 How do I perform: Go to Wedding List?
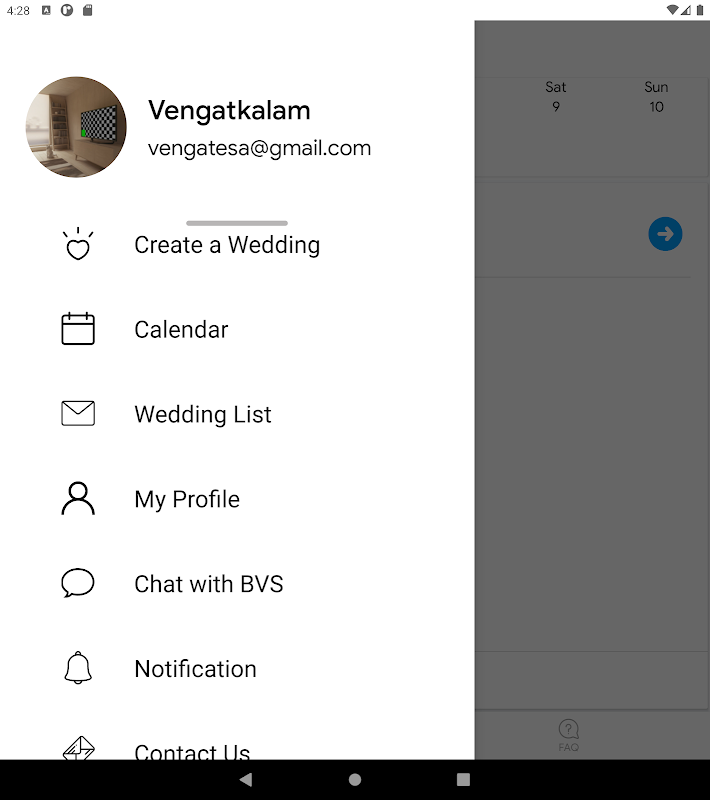(237, 414)
